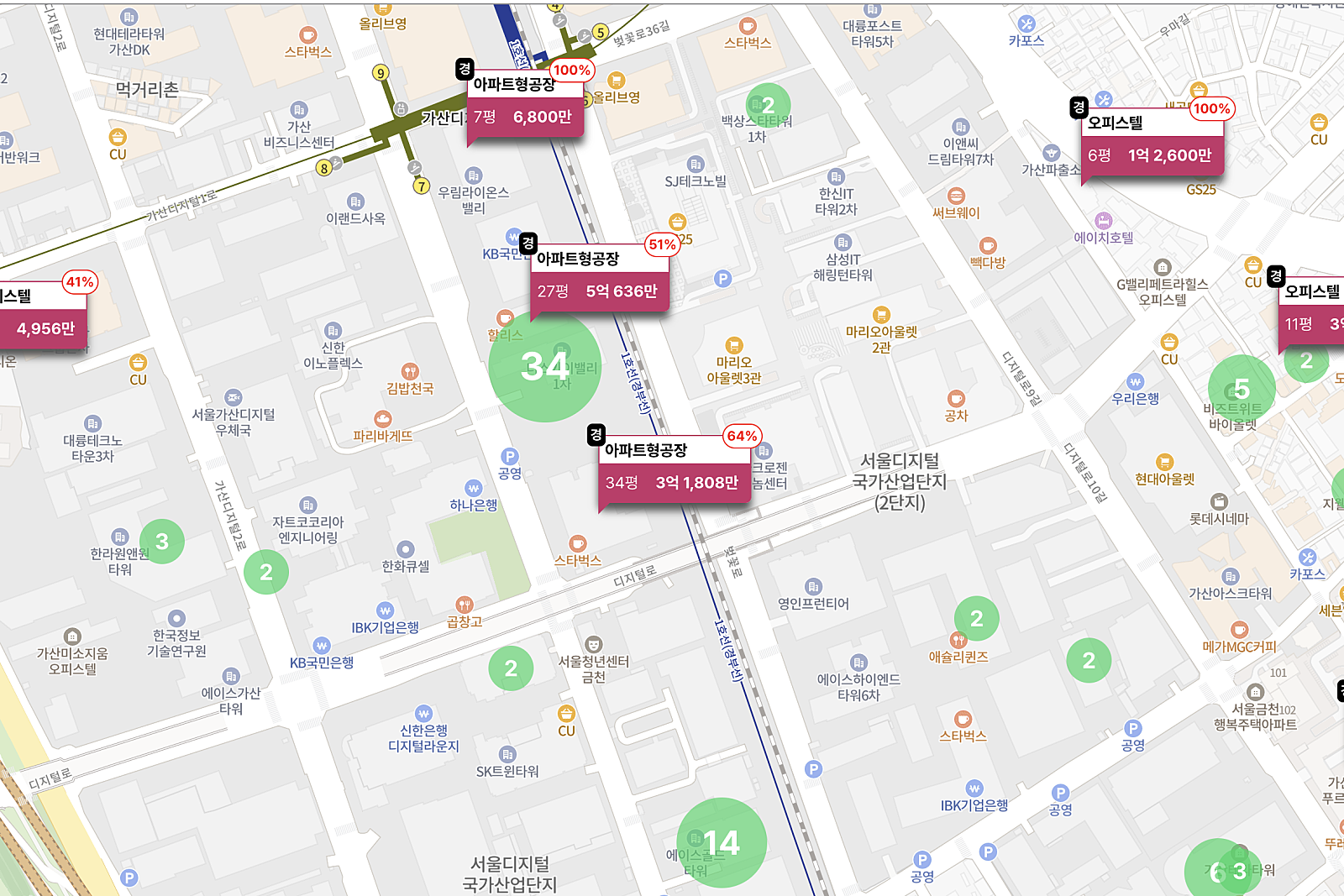The height and width of the screenshot is (896, 1344).
Task: Expand the cluster of 14 listings
Action: coord(721,842)
